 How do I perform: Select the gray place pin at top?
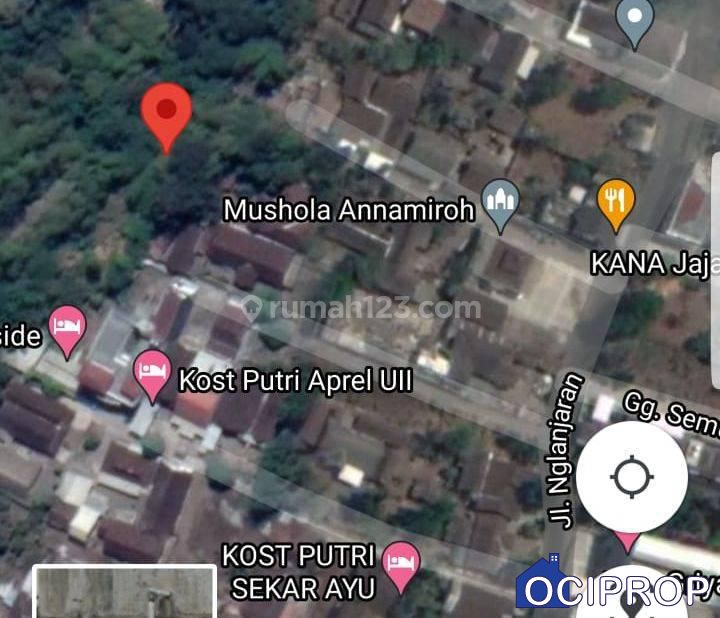click(634, 21)
